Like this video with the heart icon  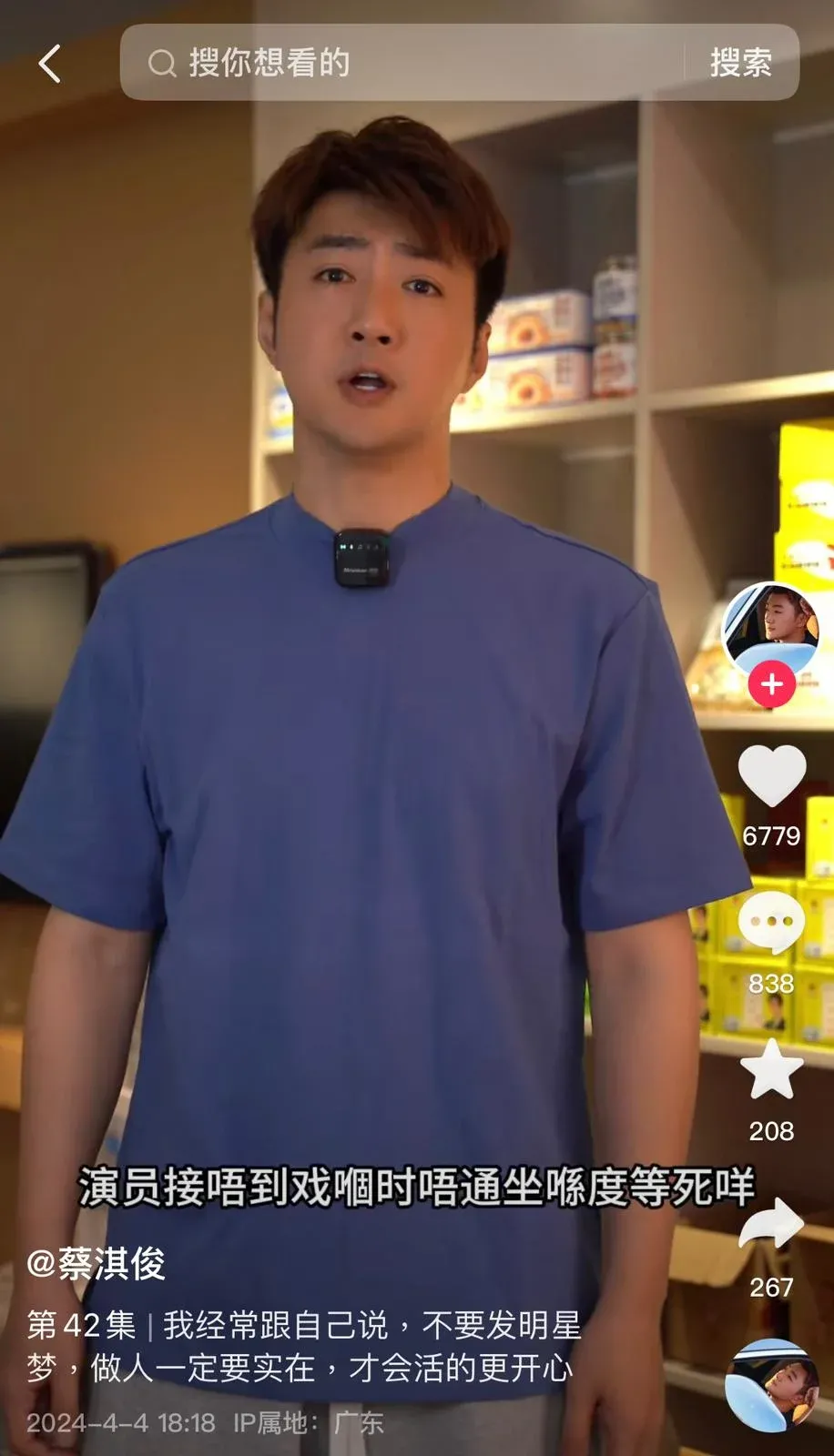click(771, 775)
